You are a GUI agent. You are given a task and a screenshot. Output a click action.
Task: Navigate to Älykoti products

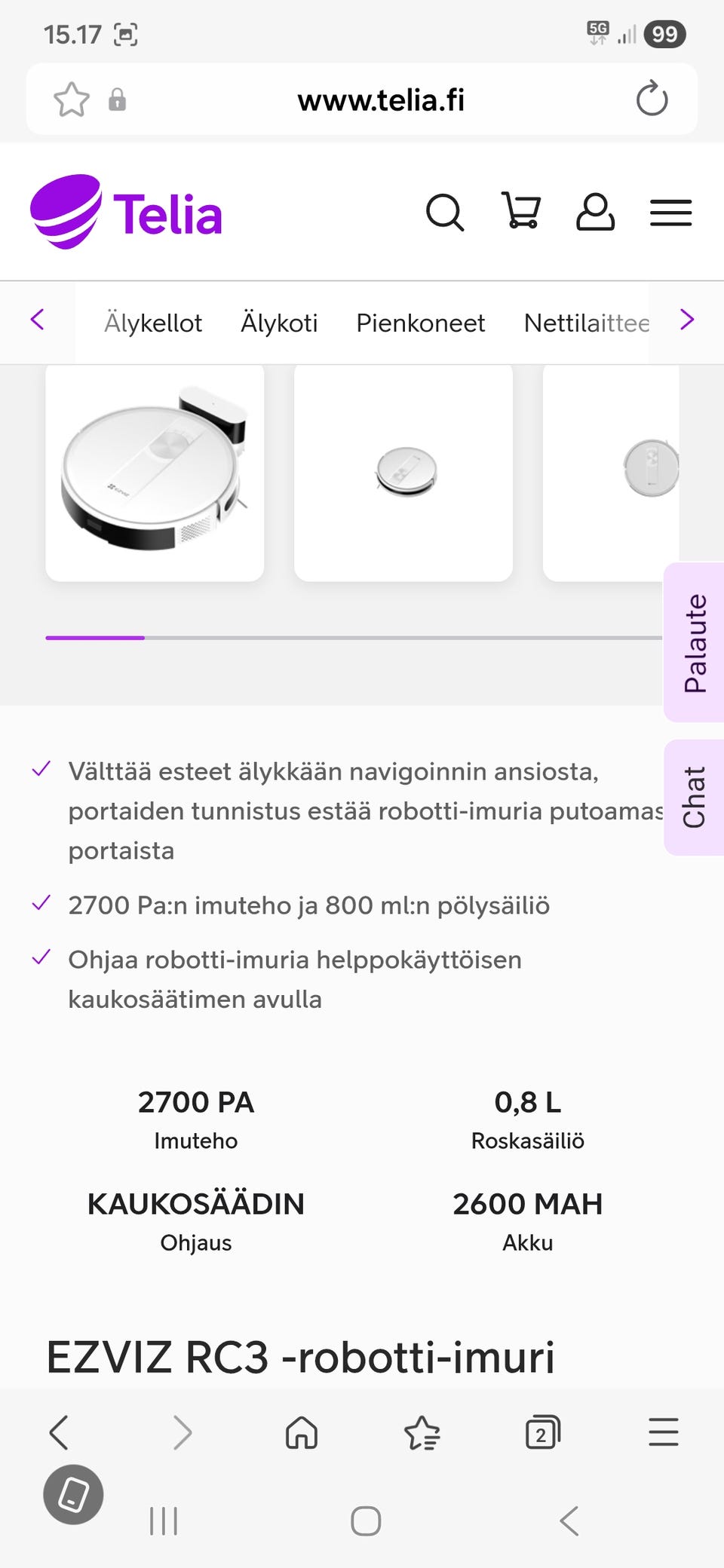click(278, 323)
